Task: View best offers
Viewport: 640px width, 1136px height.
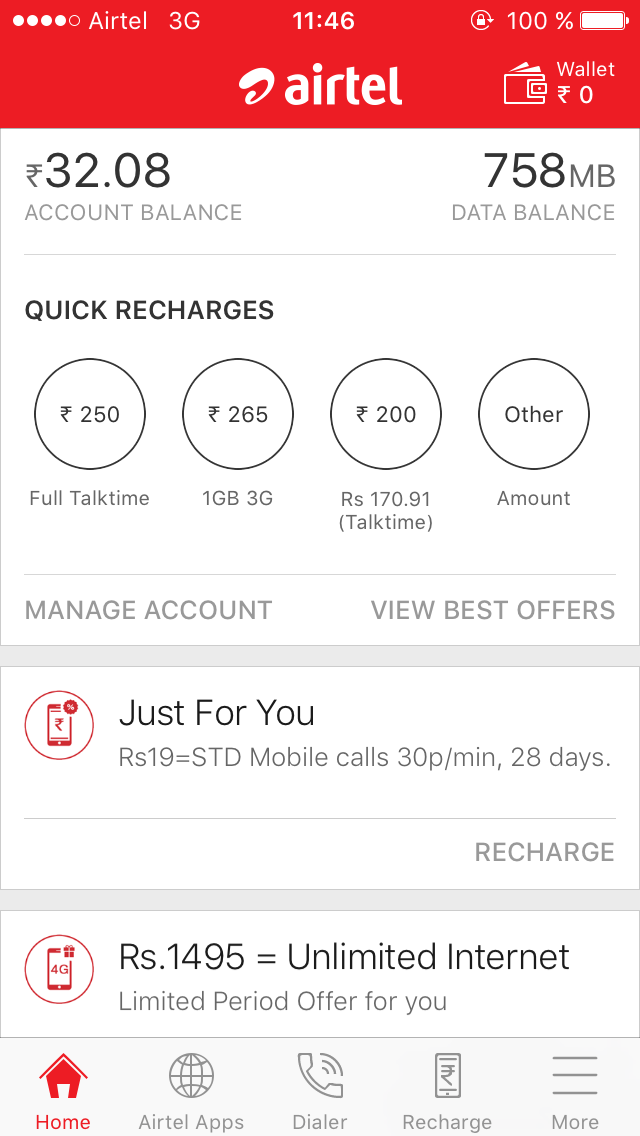Action: point(493,610)
